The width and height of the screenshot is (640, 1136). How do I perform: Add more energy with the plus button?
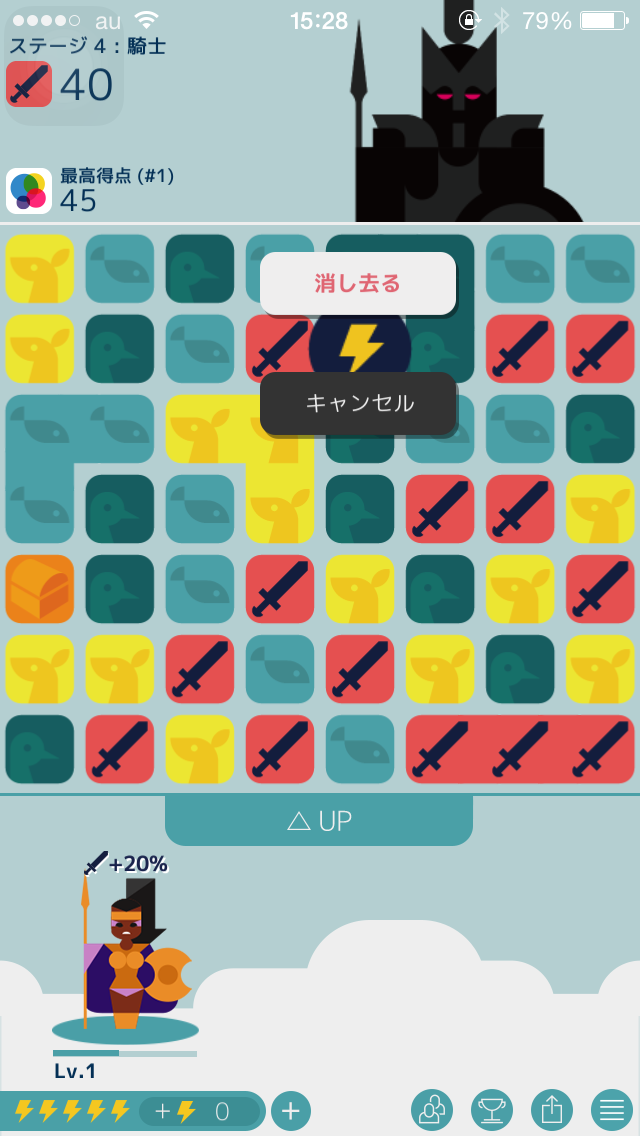(x=290, y=1110)
